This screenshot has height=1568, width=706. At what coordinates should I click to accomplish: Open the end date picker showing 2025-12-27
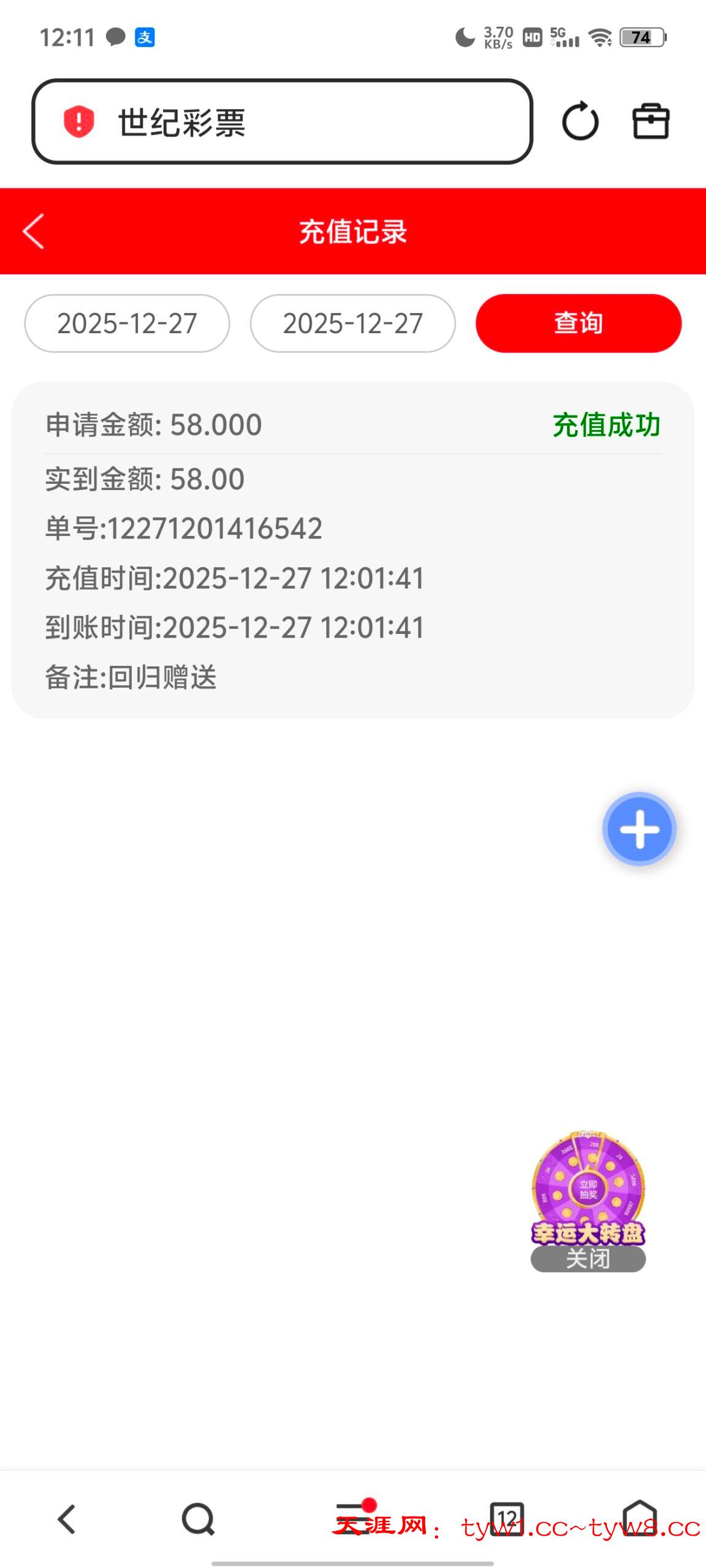pos(353,323)
